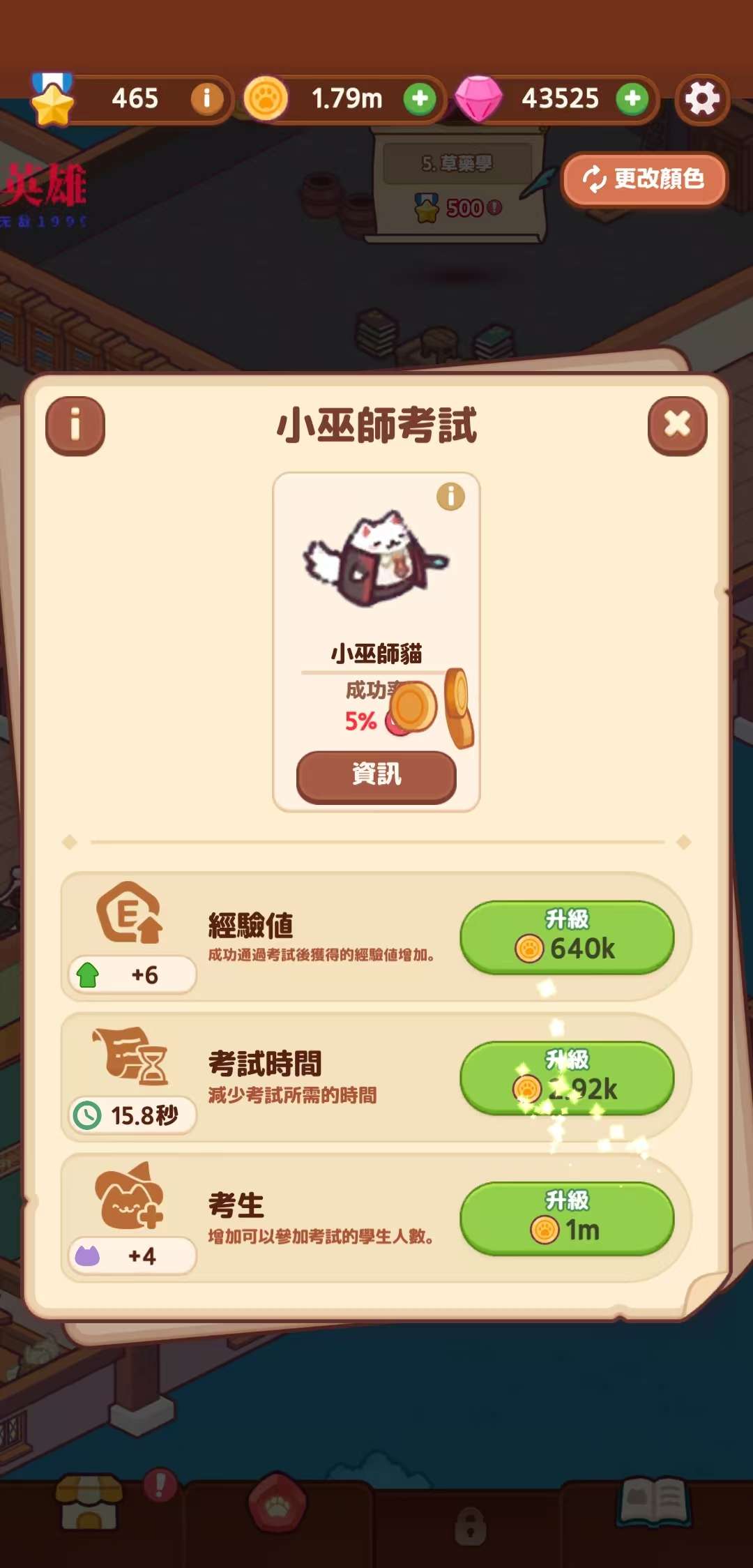Open the settings gear
753x1568 pixels.
(701, 99)
